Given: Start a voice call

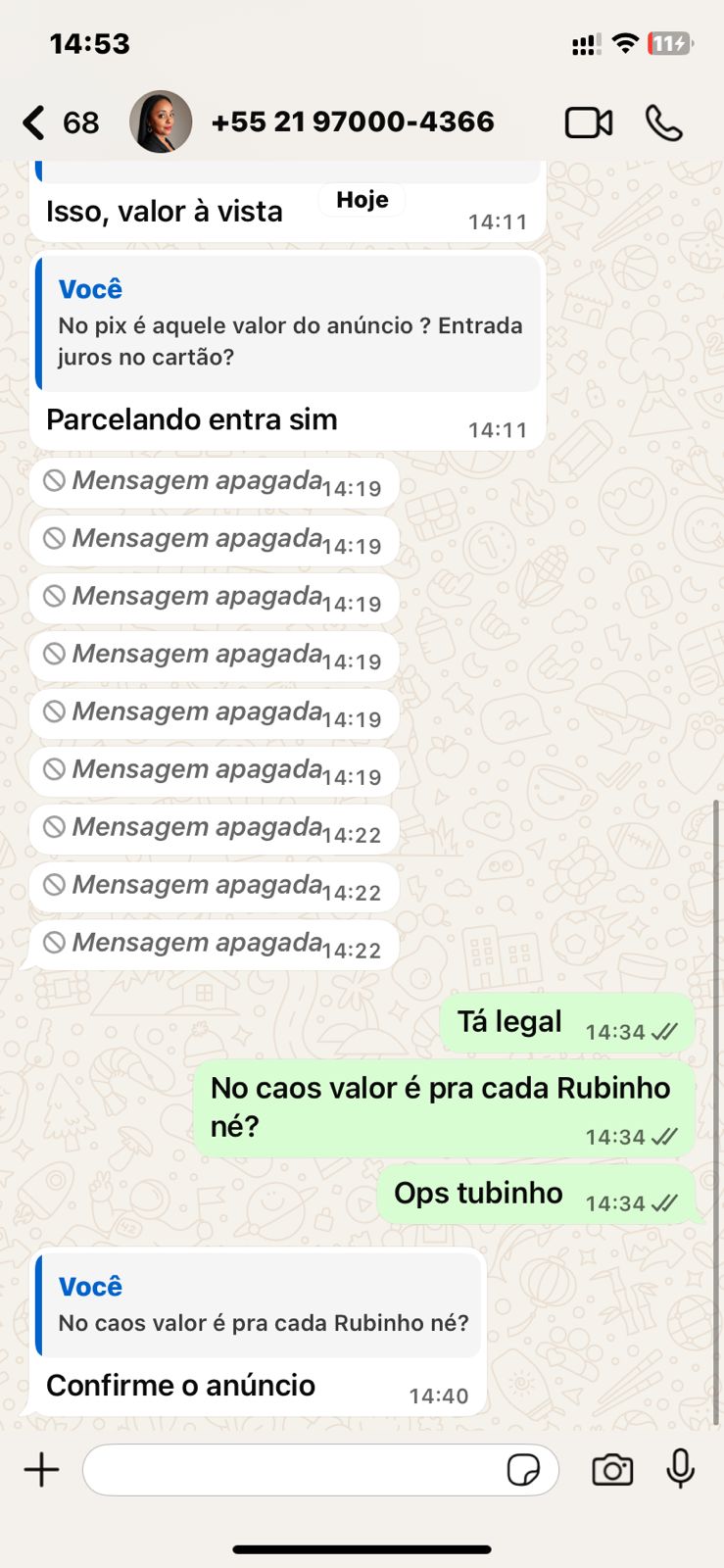Looking at the screenshot, I should (663, 122).
